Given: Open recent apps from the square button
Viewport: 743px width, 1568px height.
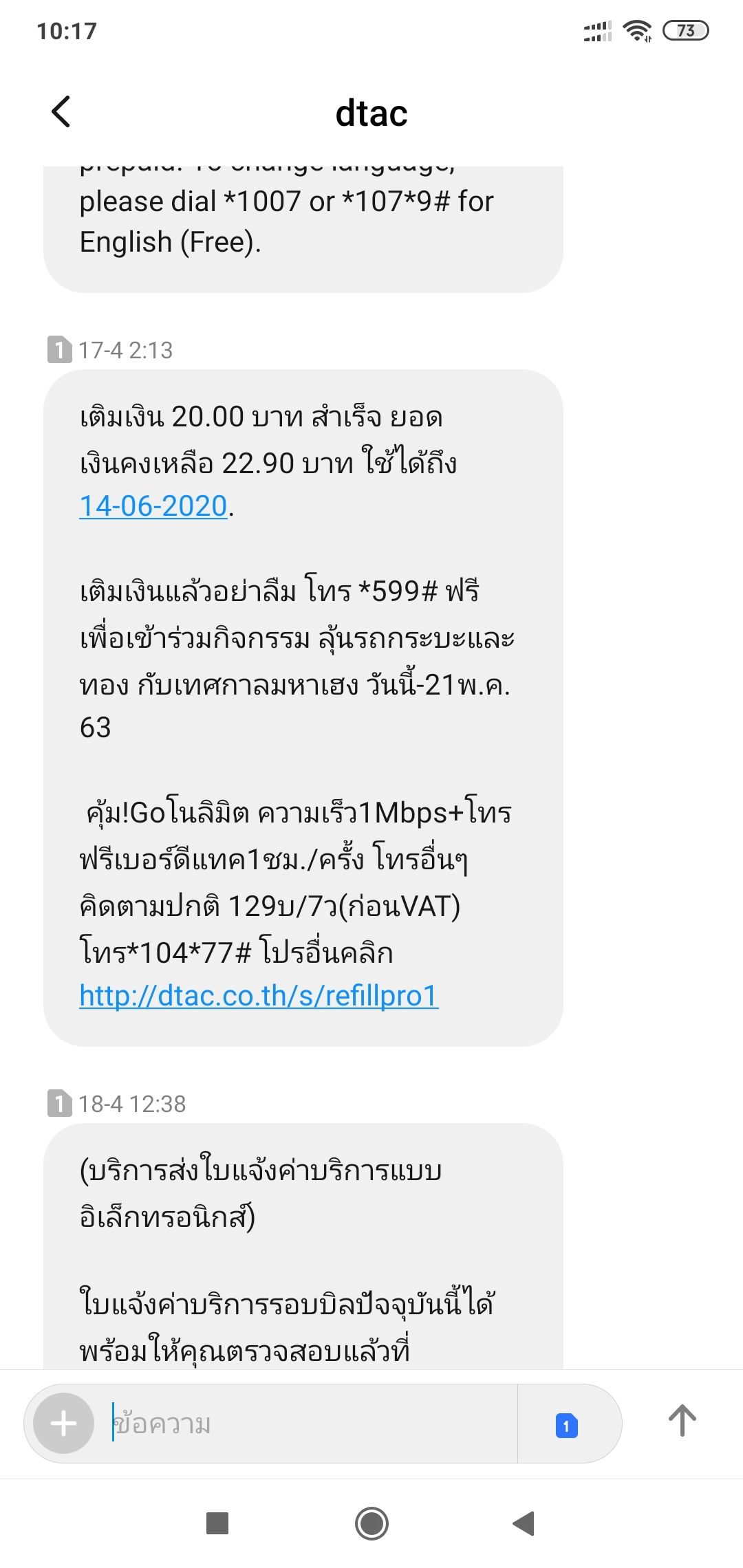Looking at the screenshot, I should [217, 1523].
